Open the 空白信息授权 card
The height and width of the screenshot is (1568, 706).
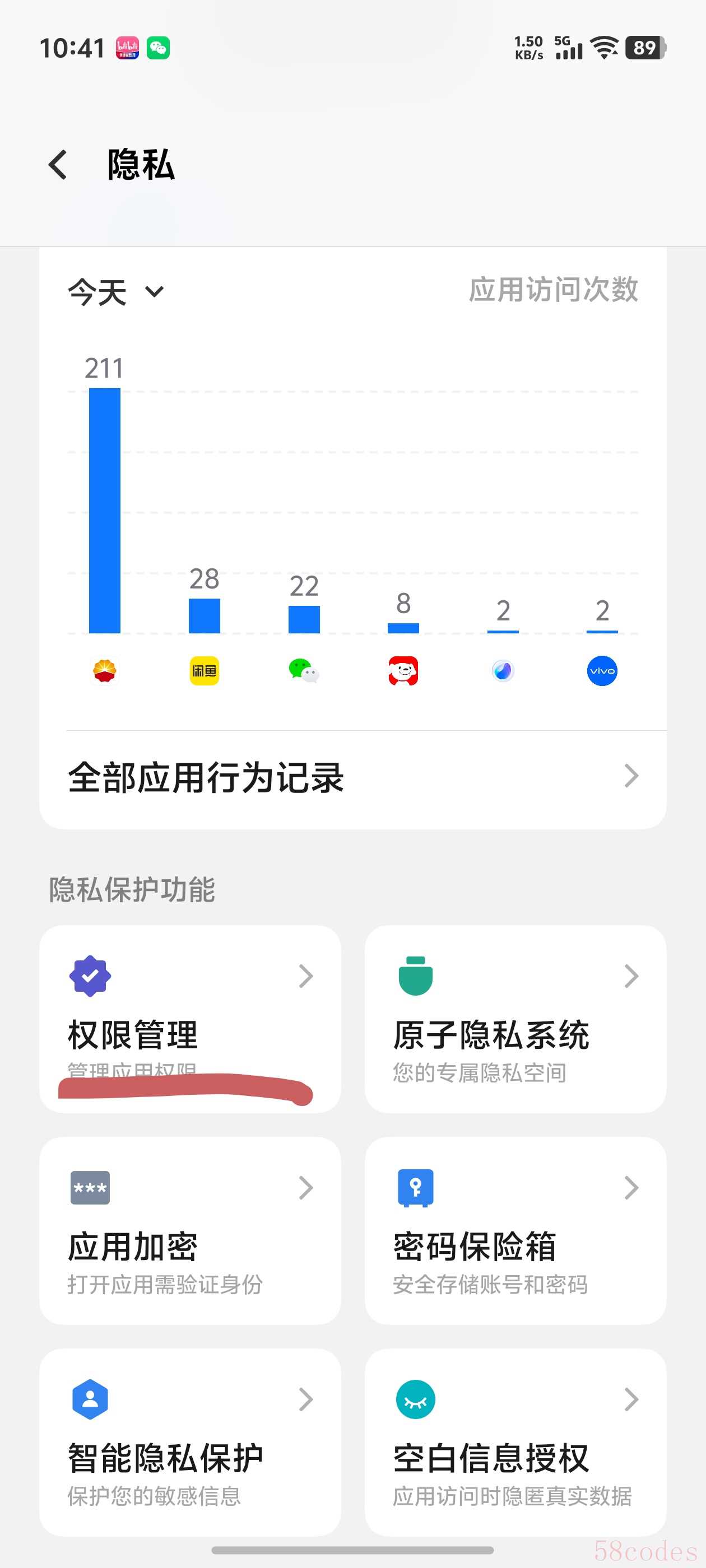515,1441
